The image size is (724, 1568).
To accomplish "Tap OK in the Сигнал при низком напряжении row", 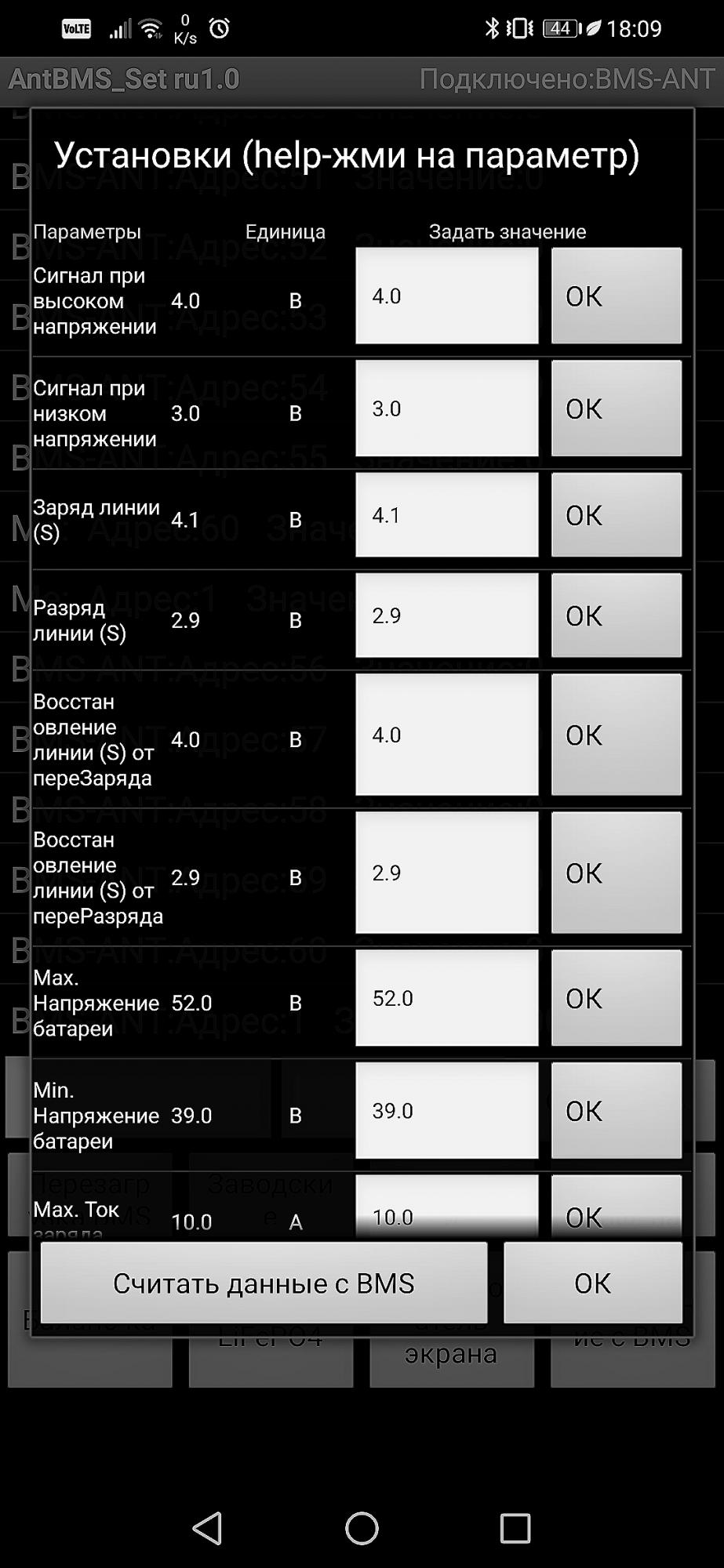I will 616,408.
